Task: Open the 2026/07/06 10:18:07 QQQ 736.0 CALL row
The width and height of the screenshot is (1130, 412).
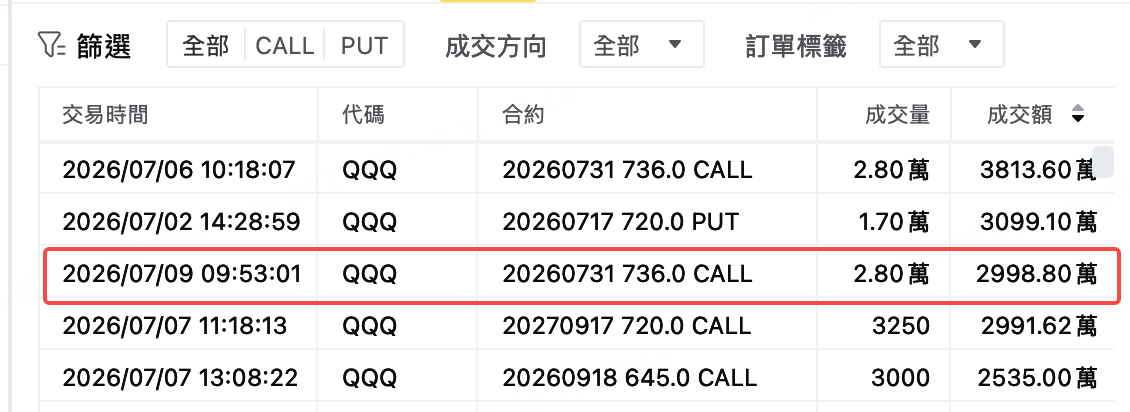Action: pos(577,170)
